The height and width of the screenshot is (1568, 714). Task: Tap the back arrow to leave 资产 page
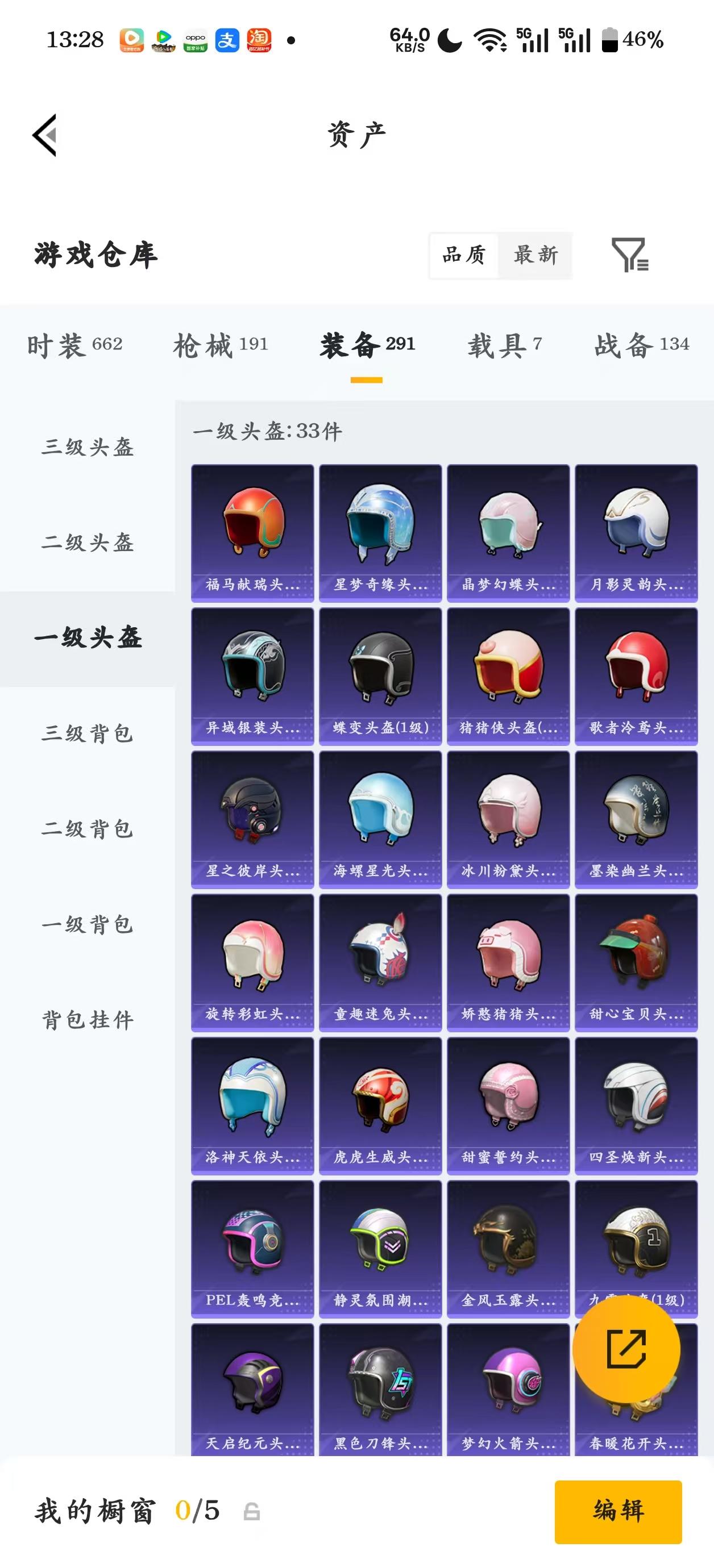click(x=45, y=135)
